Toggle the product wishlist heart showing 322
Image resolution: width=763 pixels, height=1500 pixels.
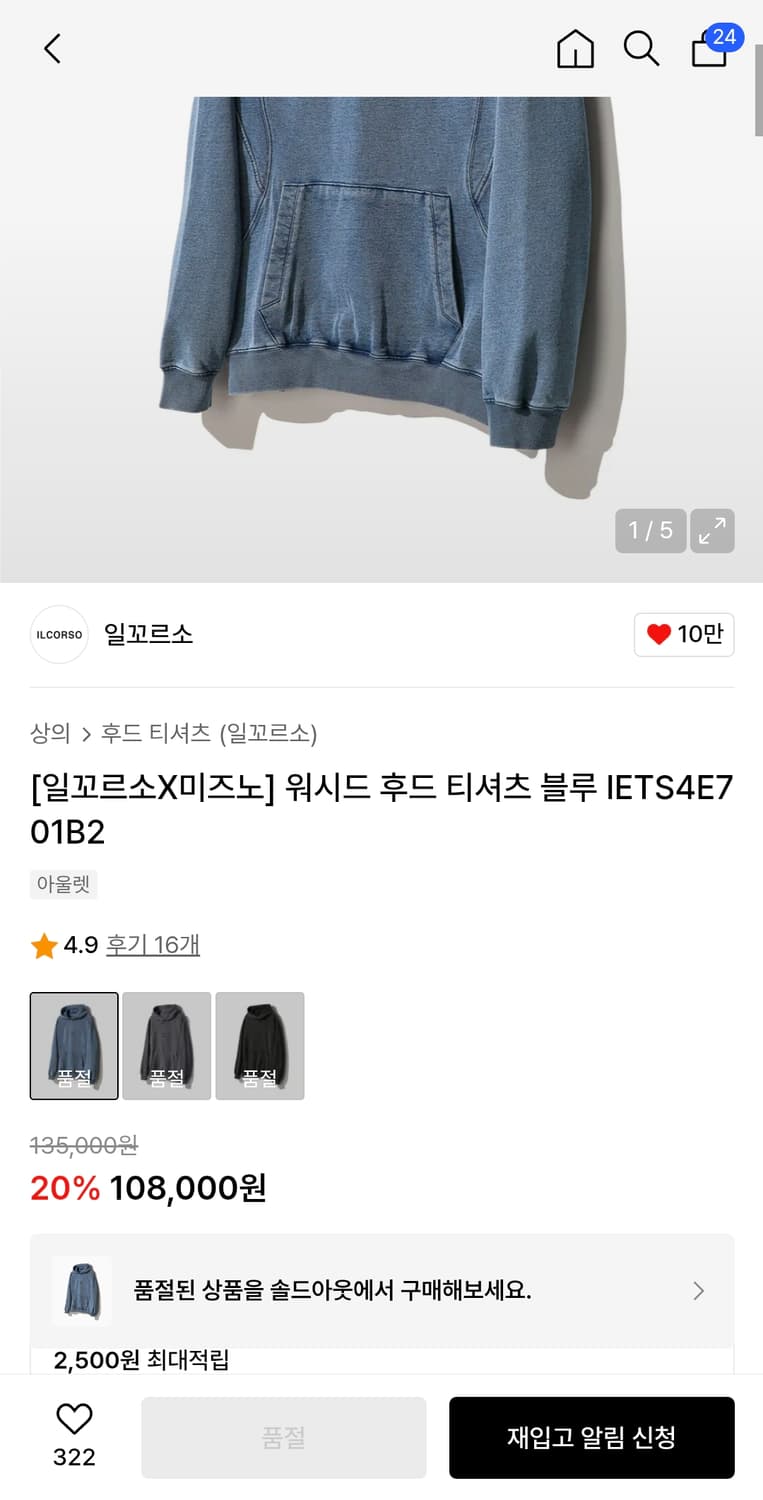click(74, 1435)
